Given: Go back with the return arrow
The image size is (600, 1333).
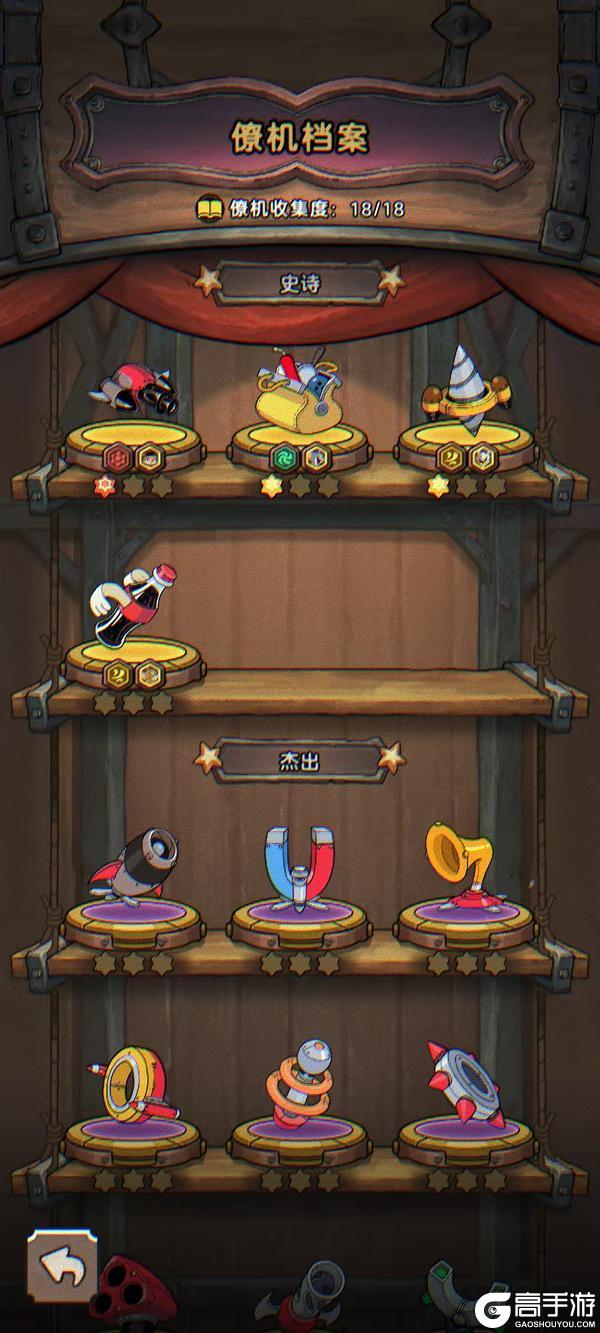Looking at the screenshot, I should click(62, 1268).
